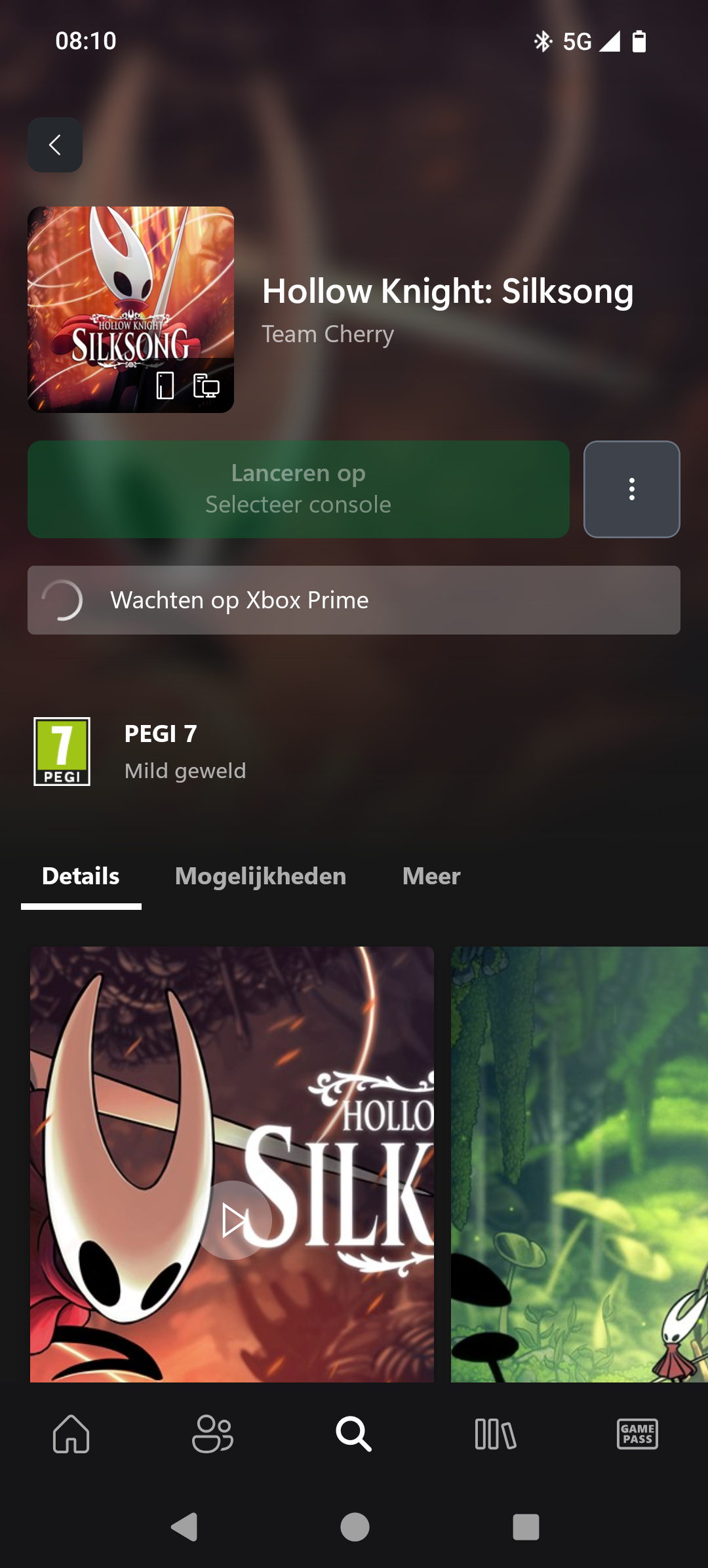The height and width of the screenshot is (1568, 708).
Task: Select the search tab in bottom navigation
Action: point(354,1434)
